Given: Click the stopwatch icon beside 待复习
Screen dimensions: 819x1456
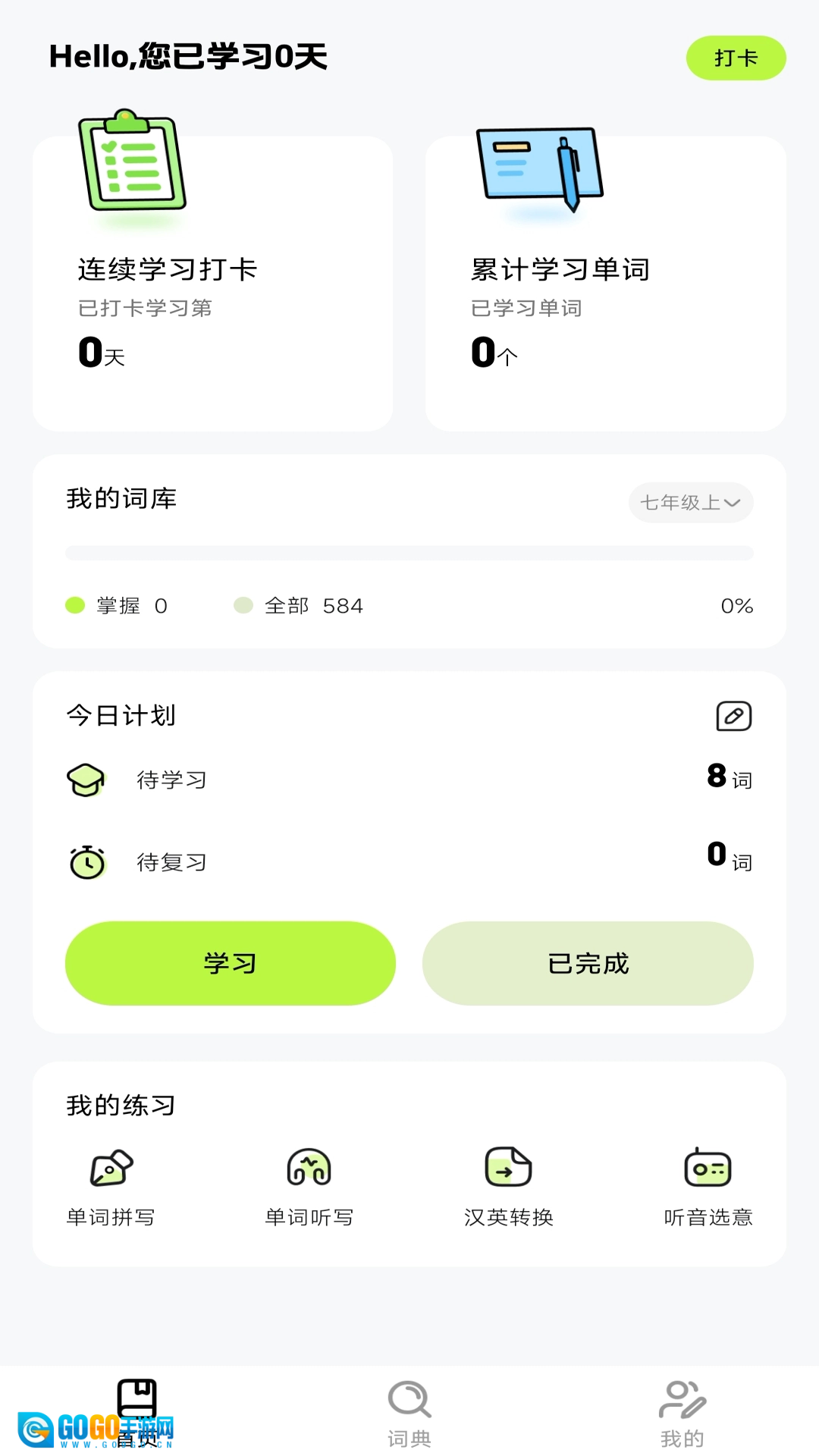Looking at the screenshot, I should [86, 861].
